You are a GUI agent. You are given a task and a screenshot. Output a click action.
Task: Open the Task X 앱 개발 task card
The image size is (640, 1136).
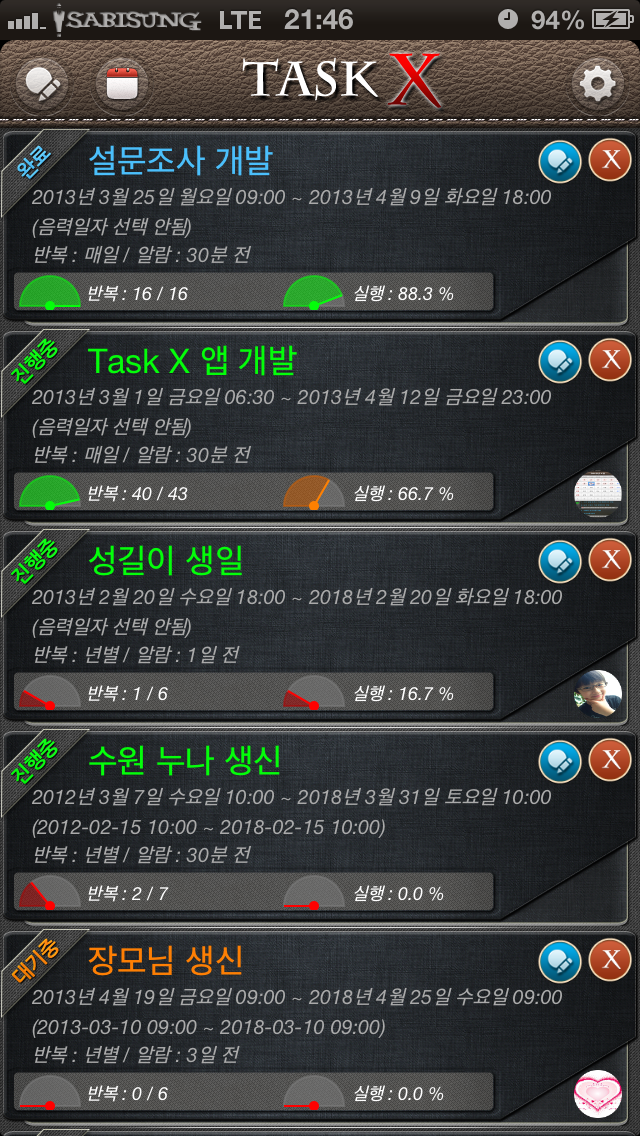point(300,425)
